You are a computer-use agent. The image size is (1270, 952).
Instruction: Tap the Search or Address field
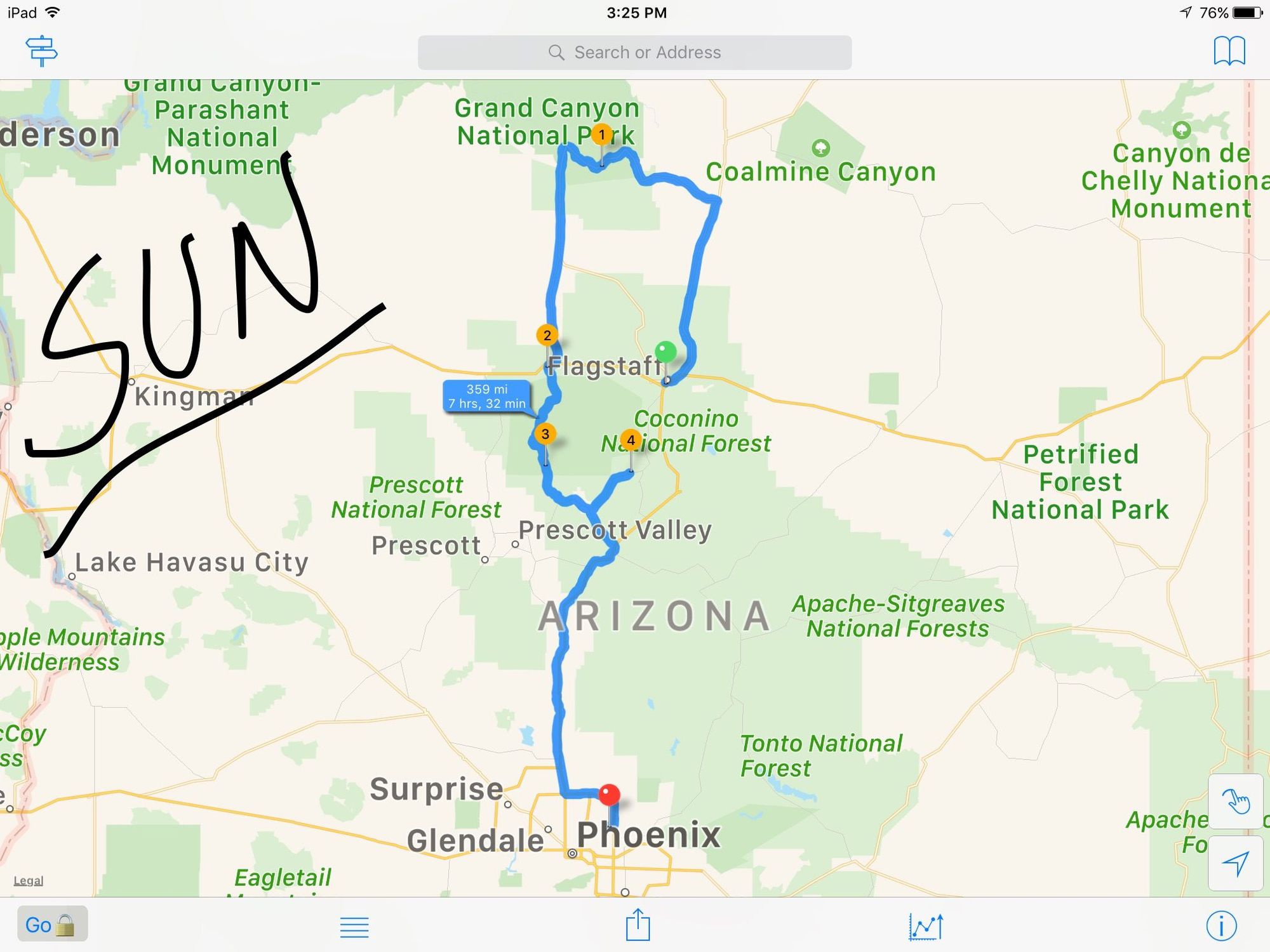tap(634, 53)
